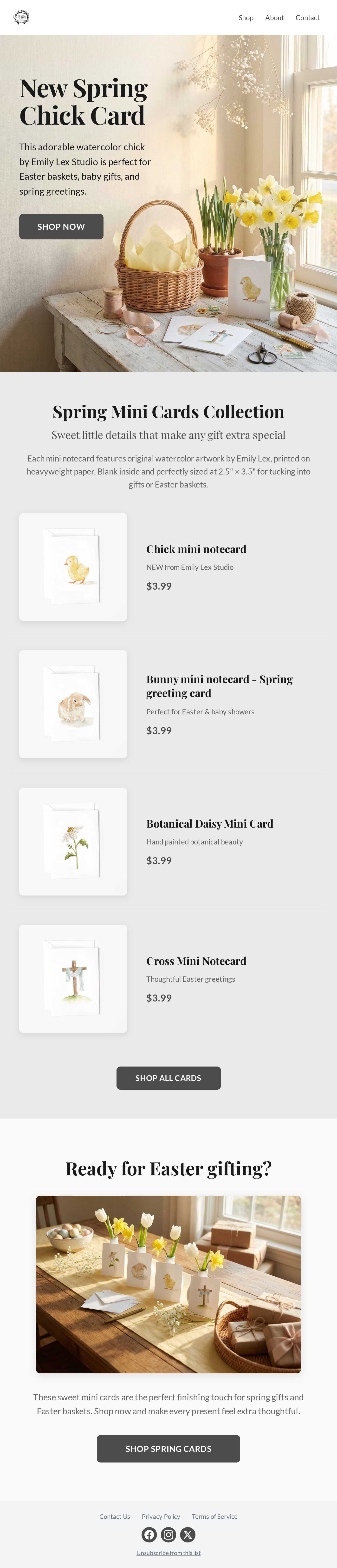Select the Cross Mini Notecard product

[196, 961]
